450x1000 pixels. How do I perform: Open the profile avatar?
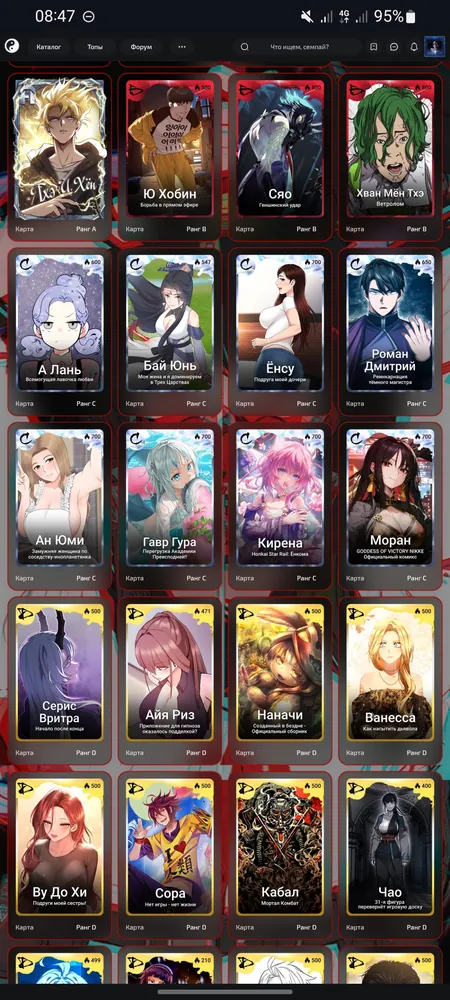[x=434, y=47]
